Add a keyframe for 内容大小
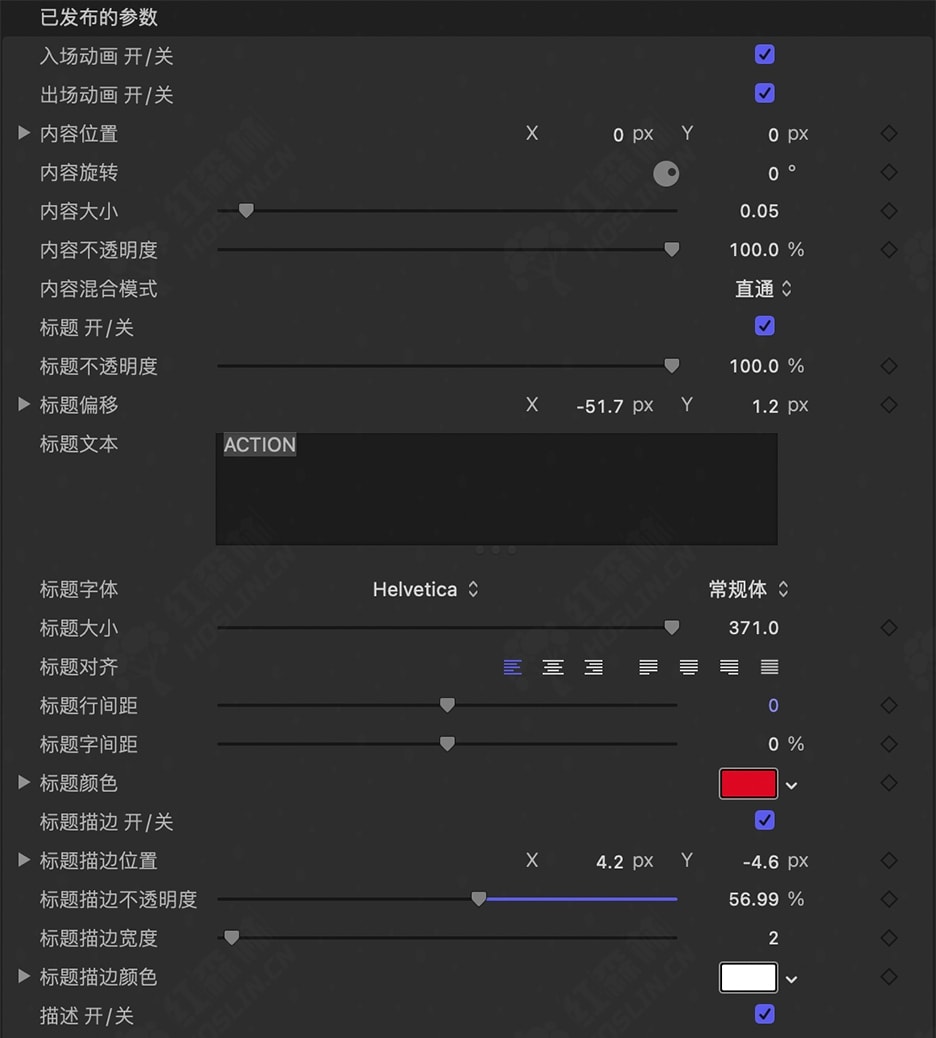 tap(888, 211)
